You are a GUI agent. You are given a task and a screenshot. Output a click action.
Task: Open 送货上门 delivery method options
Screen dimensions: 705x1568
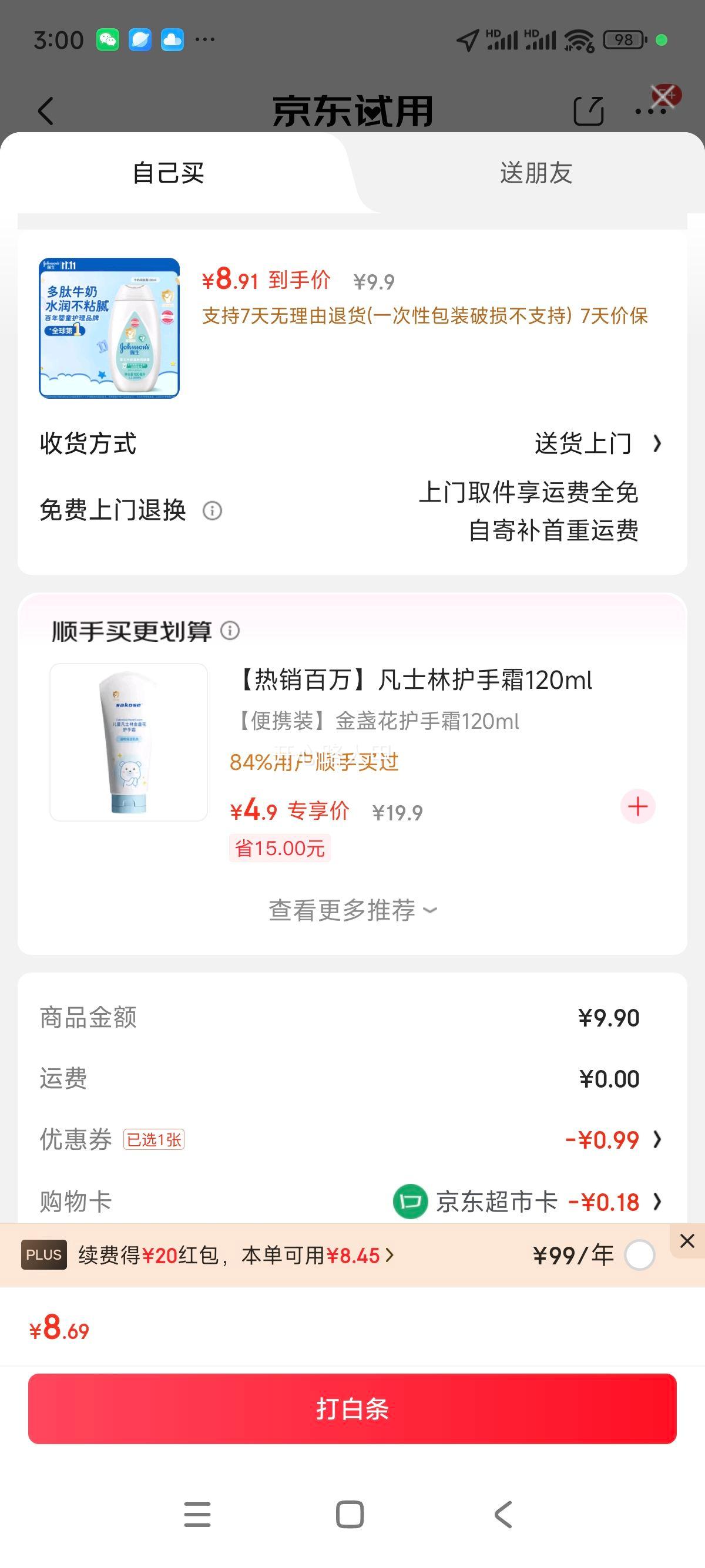coord(585,444)
